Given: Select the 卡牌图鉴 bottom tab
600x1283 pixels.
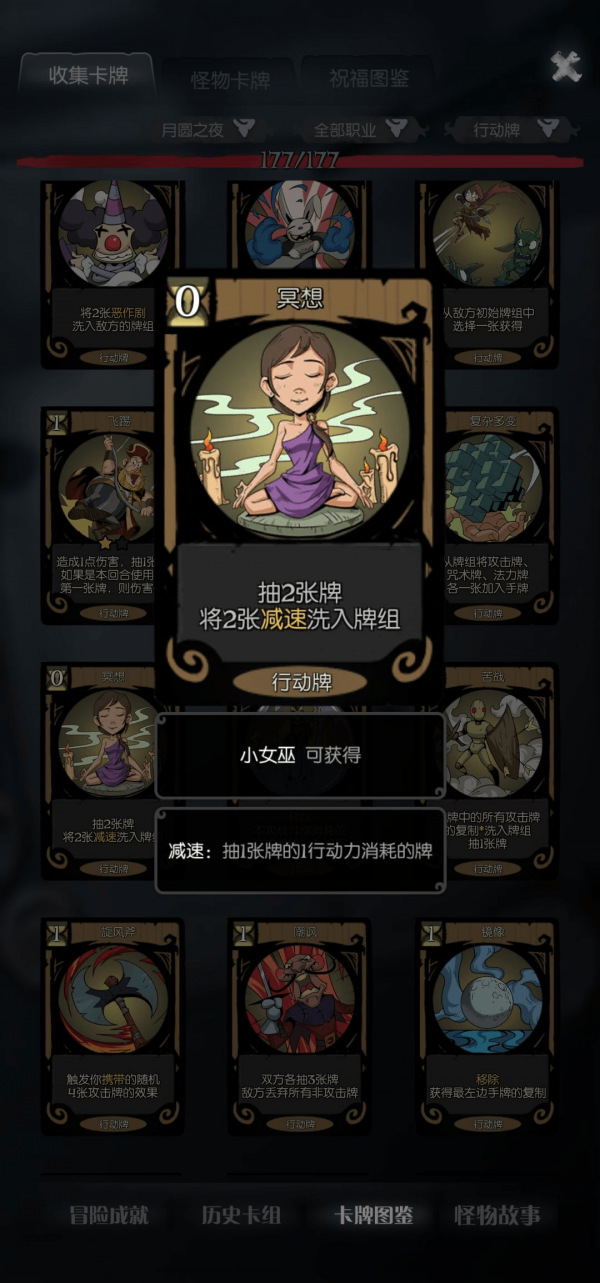Looking at the screenshot, I should [x=373, y=1215].
